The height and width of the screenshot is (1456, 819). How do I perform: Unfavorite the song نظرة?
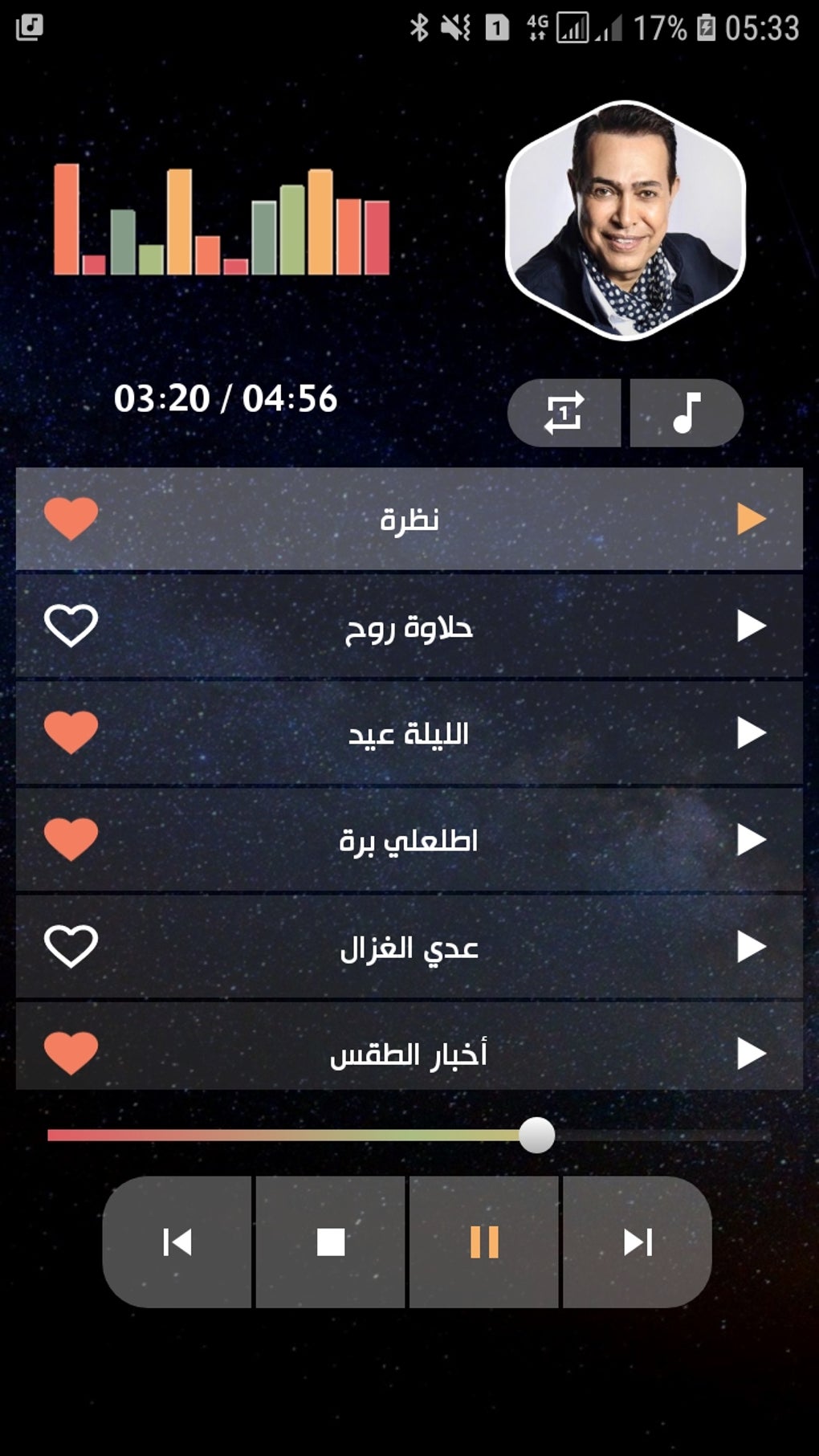(x=71, y=519)
